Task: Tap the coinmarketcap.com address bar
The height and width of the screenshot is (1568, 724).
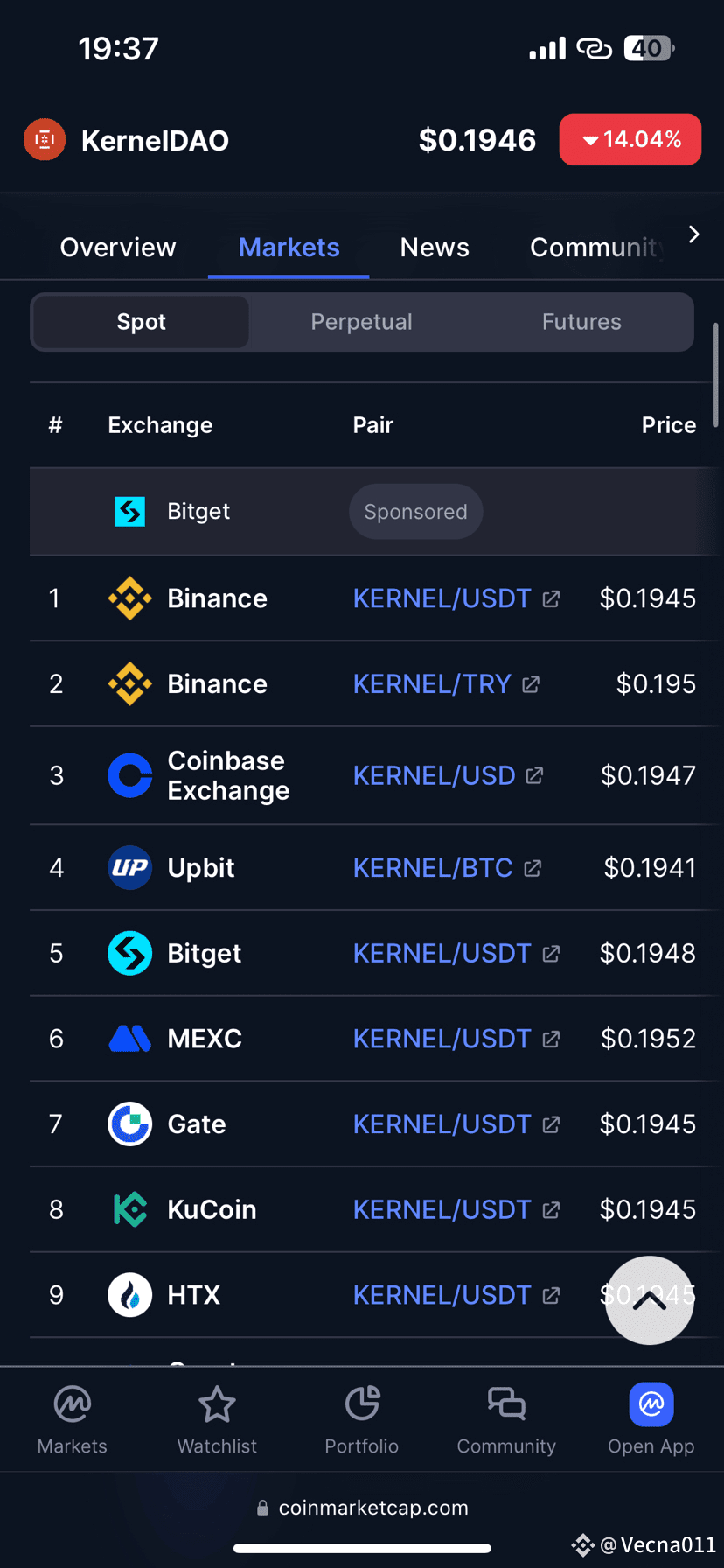Action: [362, 1508]
